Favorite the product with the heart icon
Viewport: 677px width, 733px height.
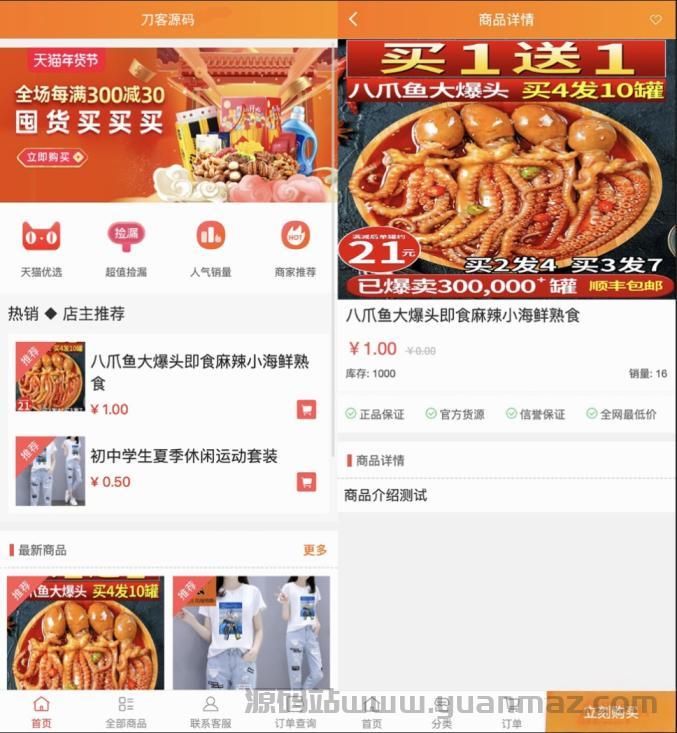656,19
